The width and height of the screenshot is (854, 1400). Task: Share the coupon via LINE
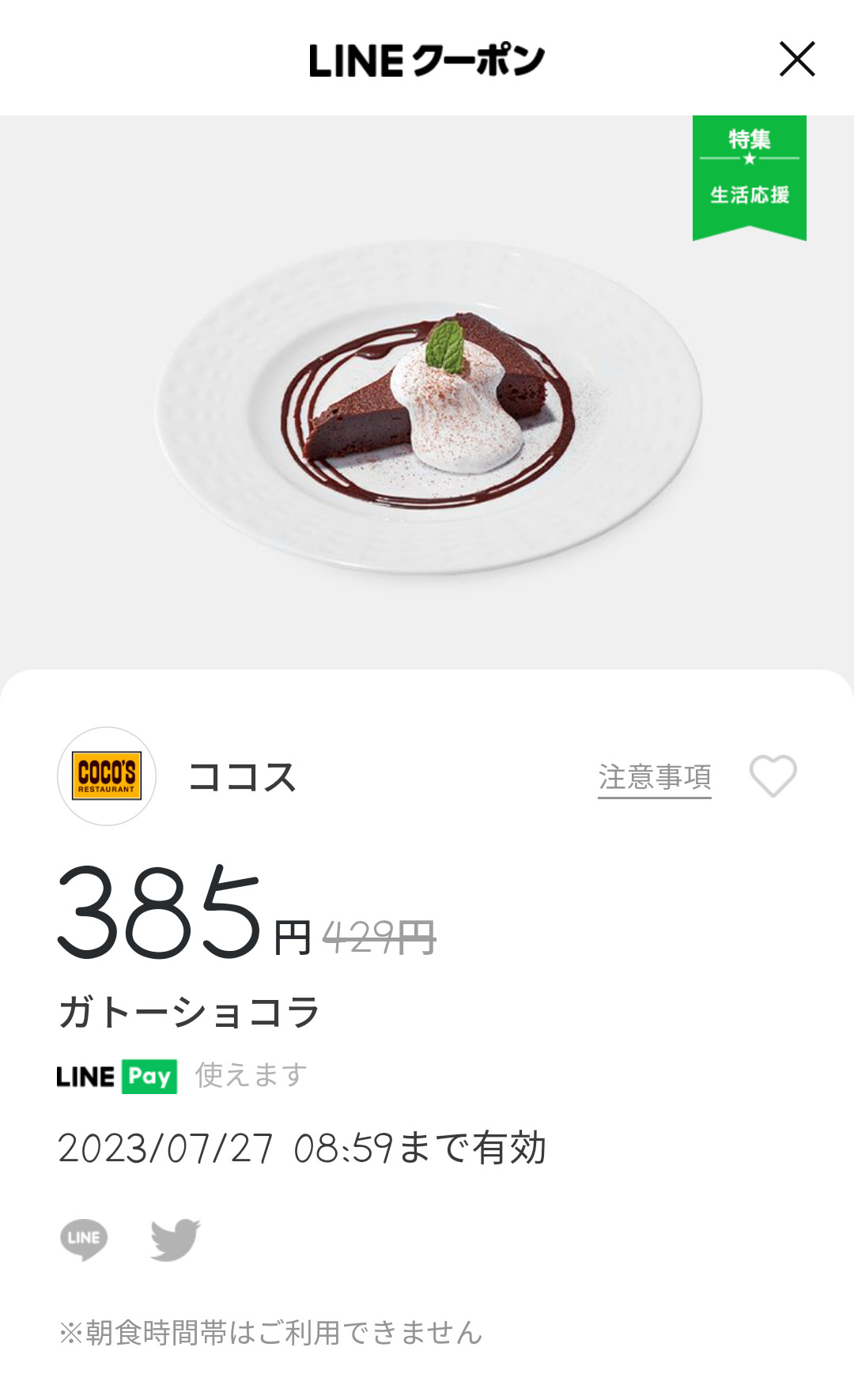pyautogui.click(x=84, y=1239)
